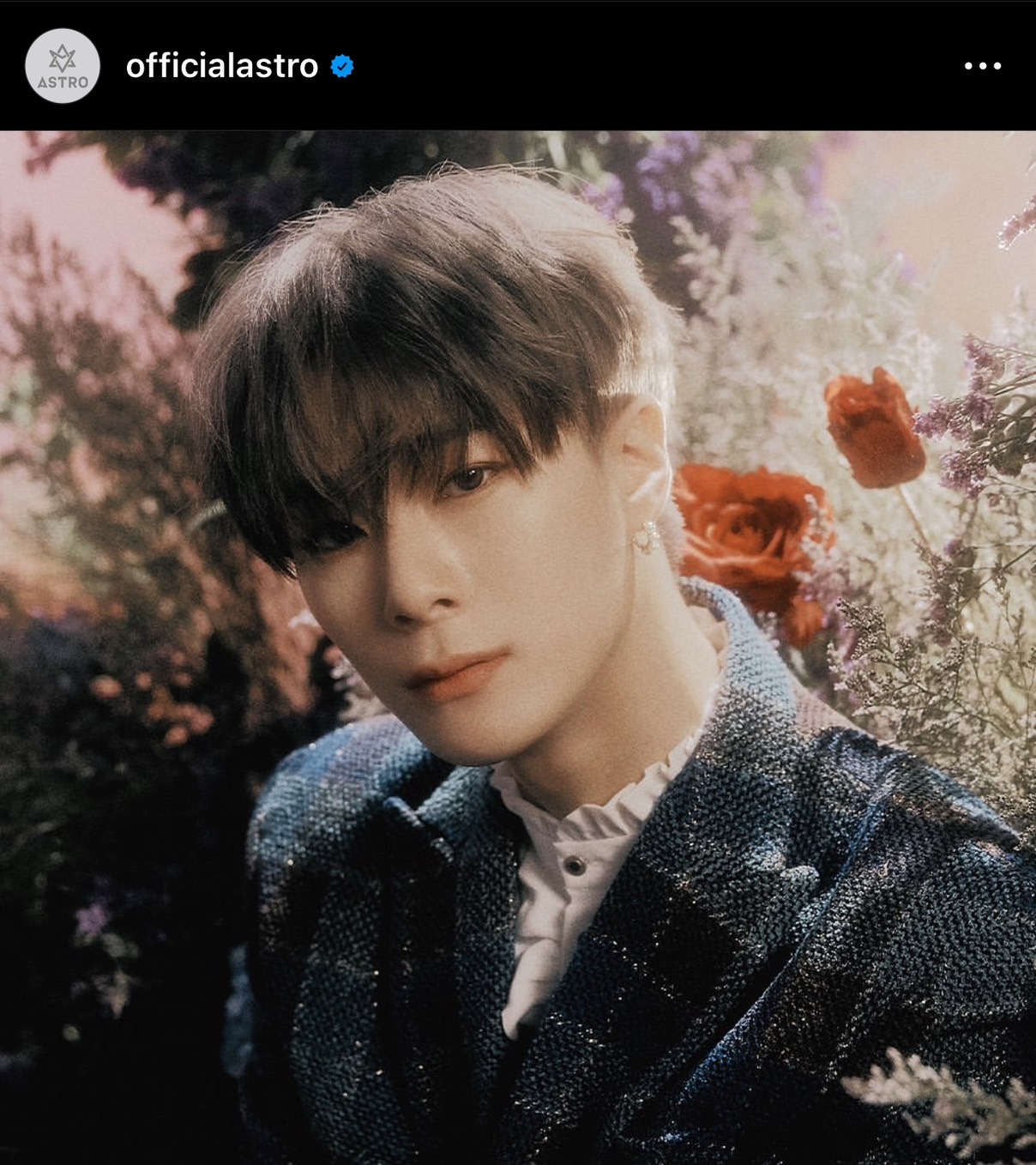The height and width of the screenshot is (1165, 1036).
Task: Open the officialastro profile avatar
Action: tap(63, 66)
